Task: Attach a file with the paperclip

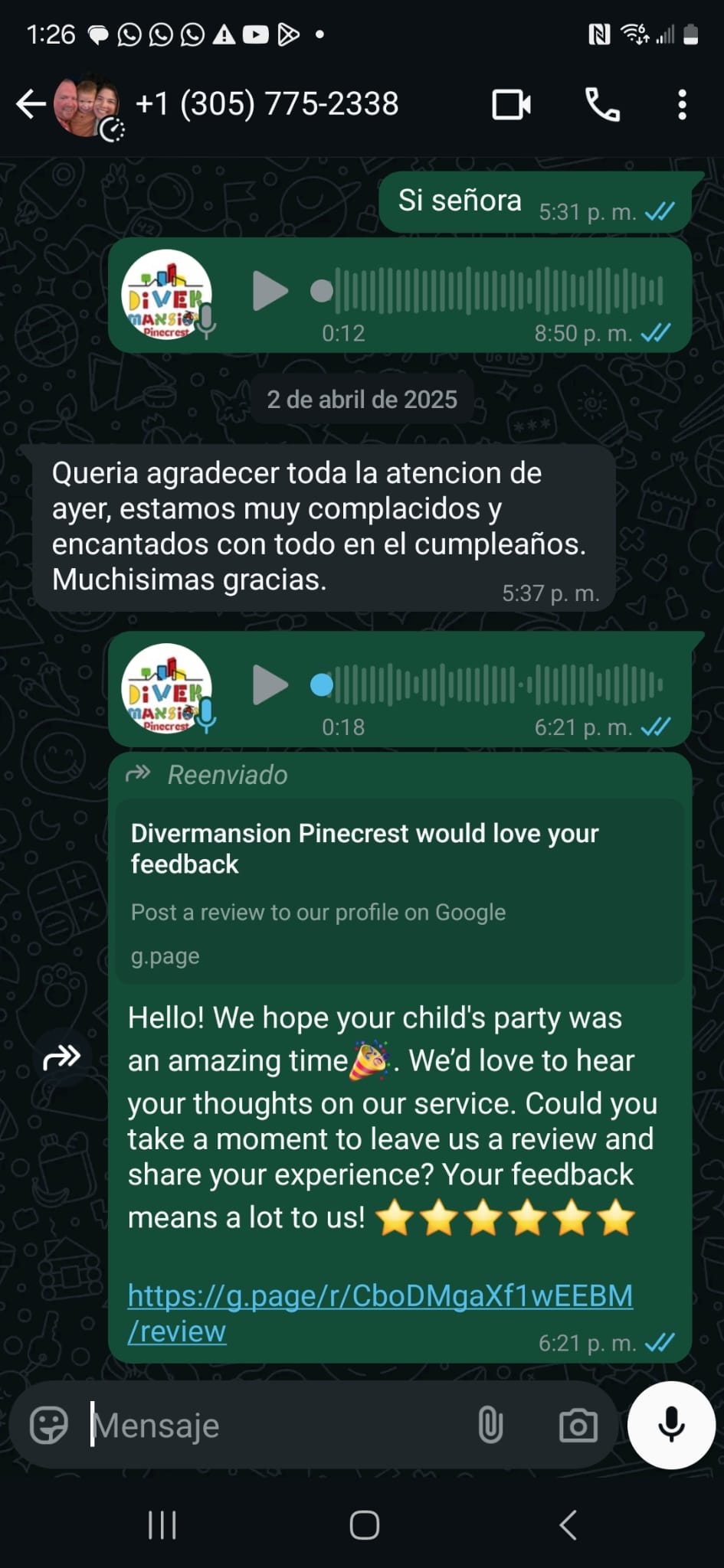Action: tap(490, 1426)
